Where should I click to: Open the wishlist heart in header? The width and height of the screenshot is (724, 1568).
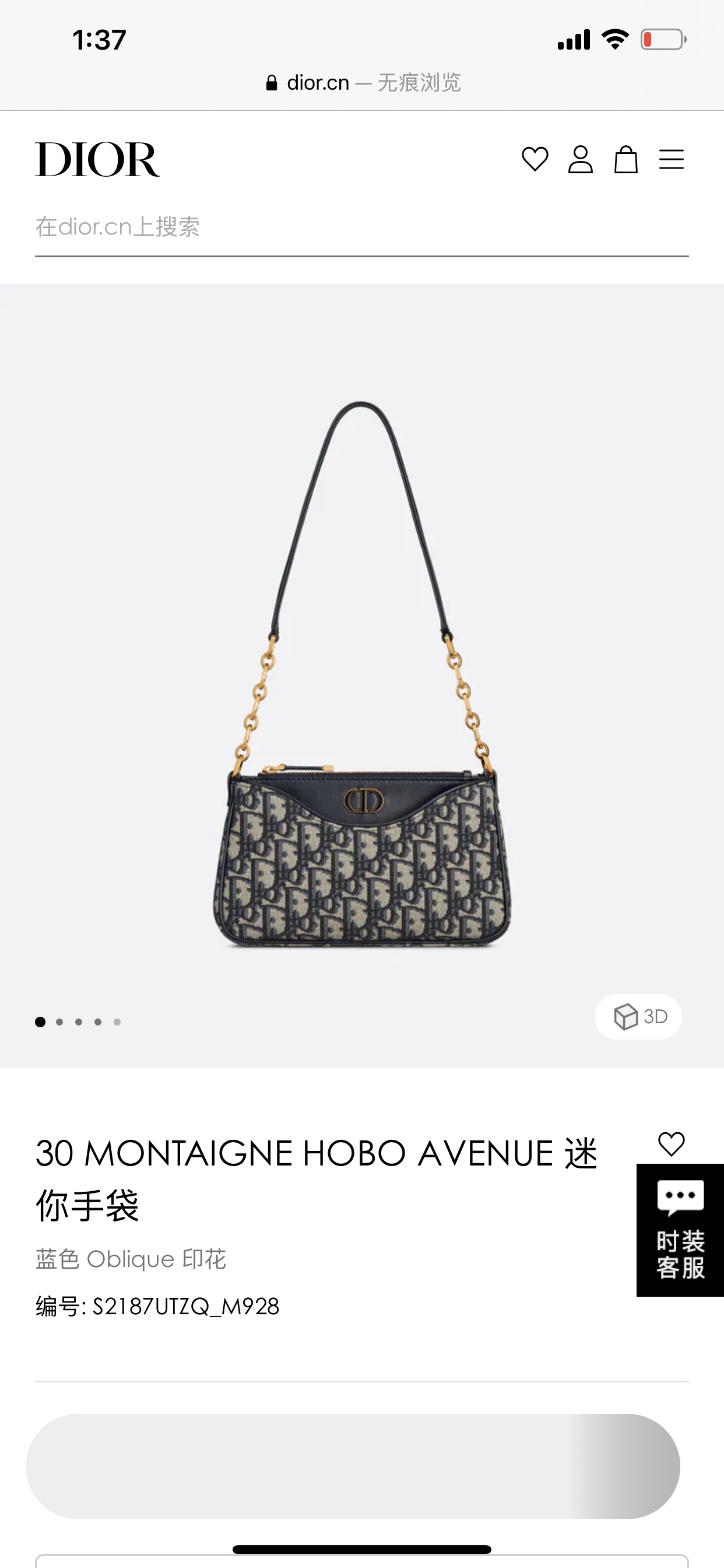tap(535, 159)
